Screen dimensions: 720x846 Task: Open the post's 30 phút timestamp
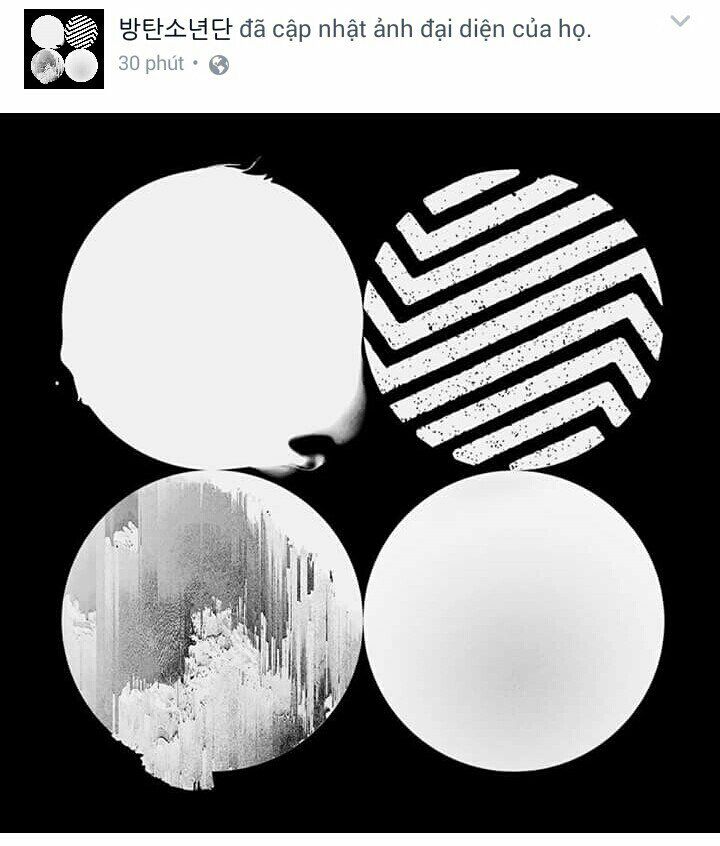click(152, 64)
